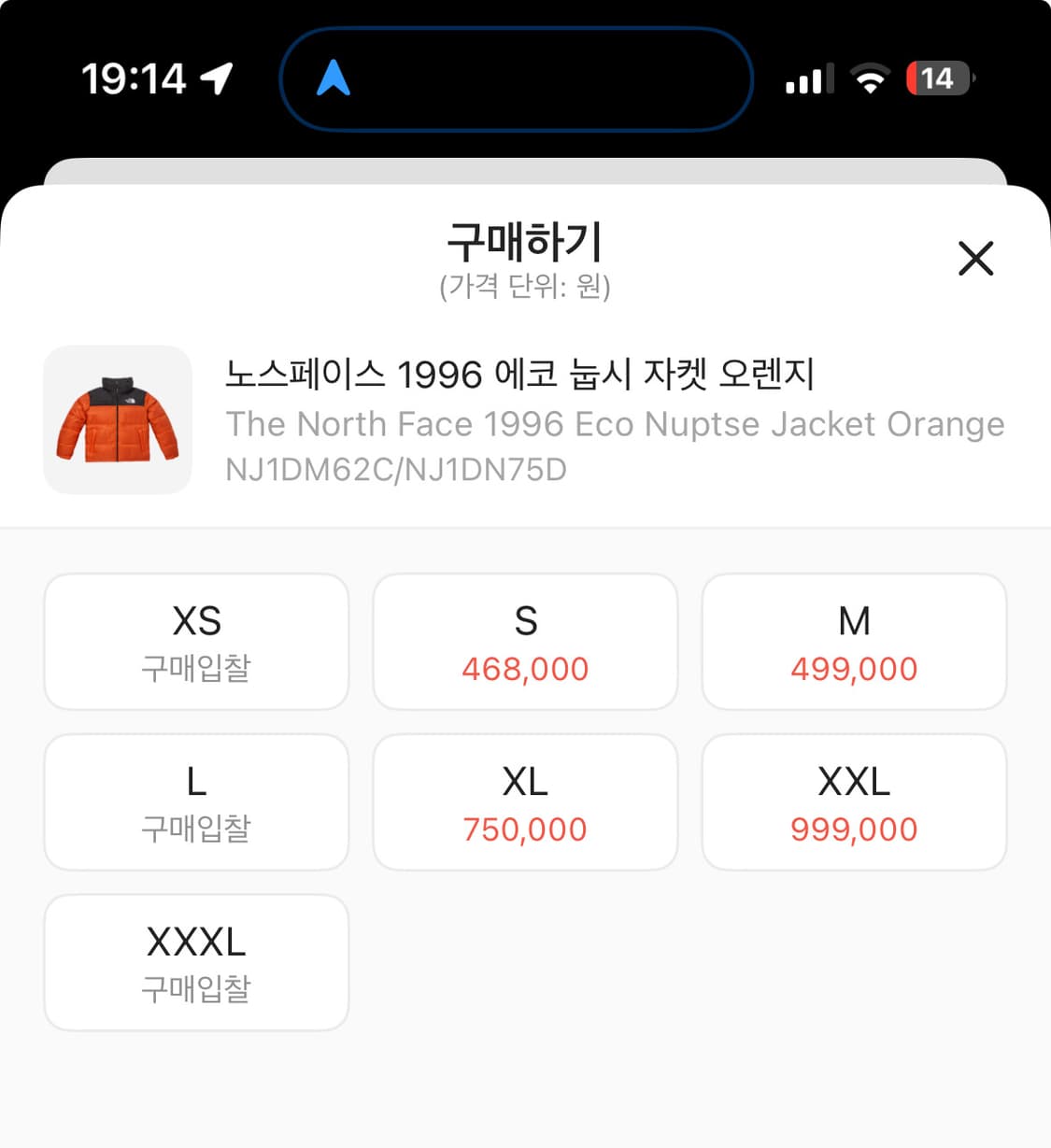Select the L size bid option
The image size is (1051, 1148).
196,801
